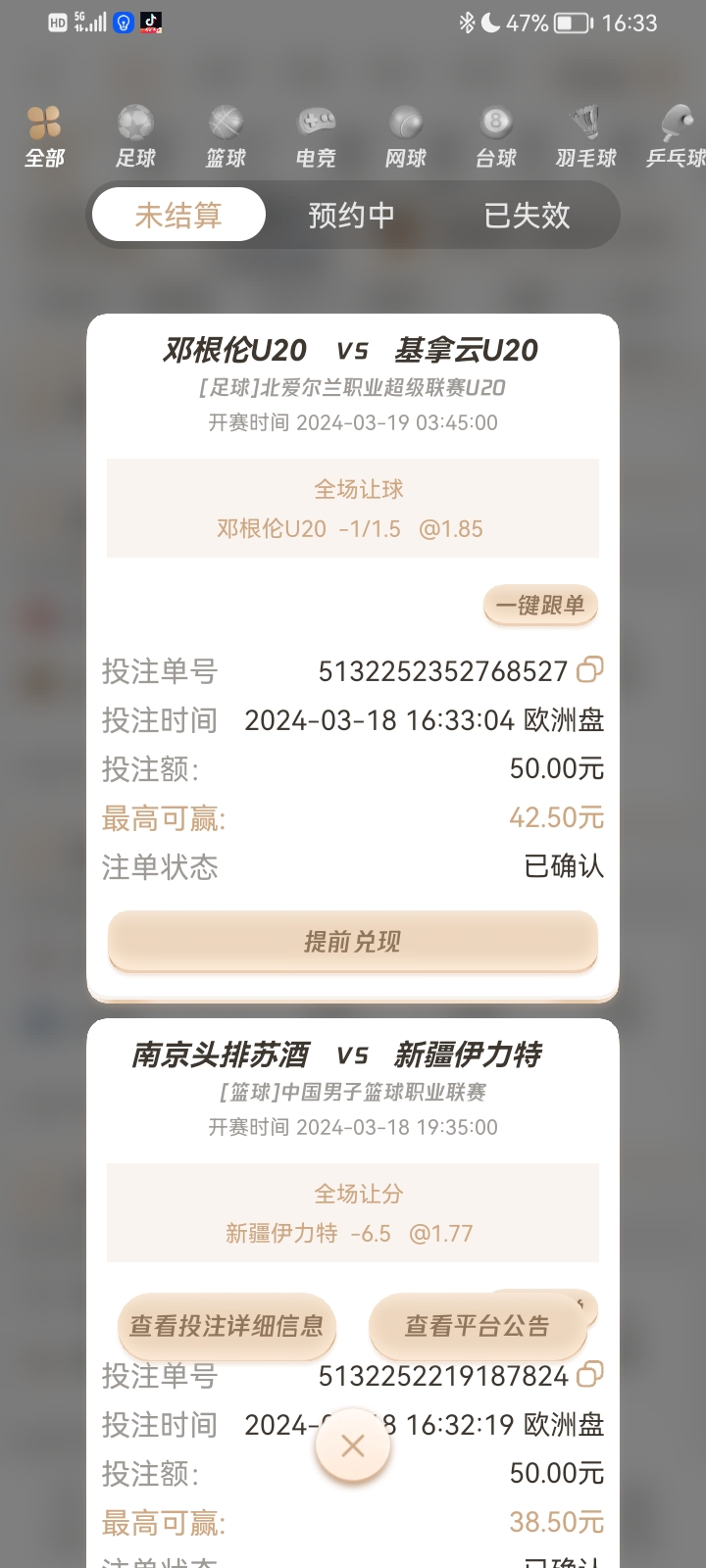Copy bet number 5132252352768527

click(590, 670)
